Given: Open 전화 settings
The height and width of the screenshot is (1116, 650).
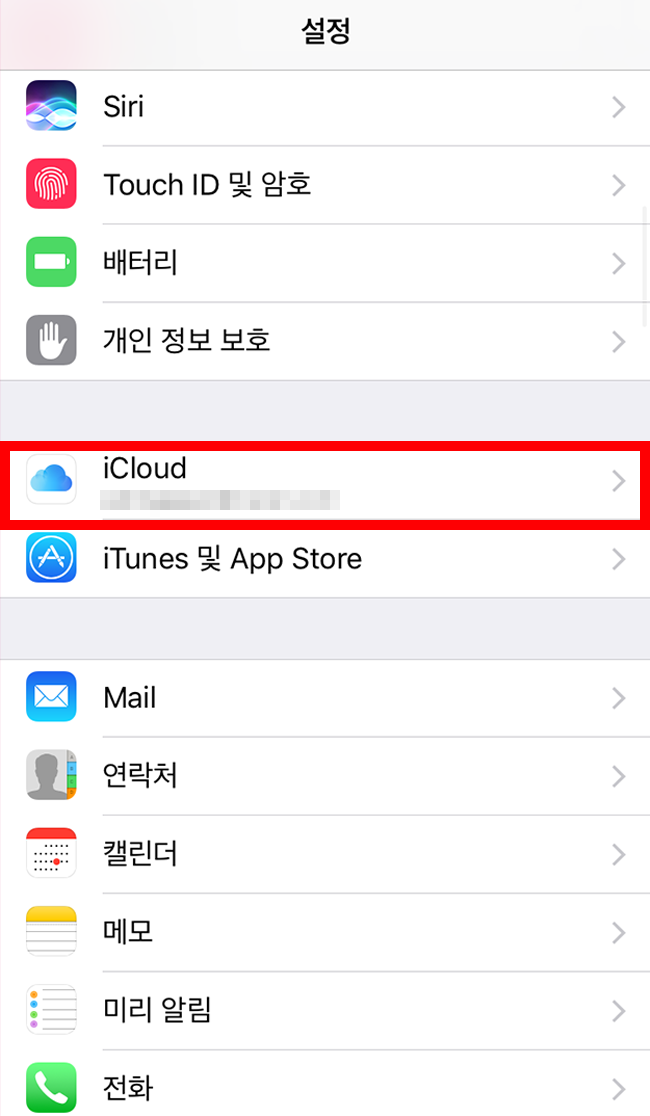Looking at the screenshot, I should click(325, 1087).
